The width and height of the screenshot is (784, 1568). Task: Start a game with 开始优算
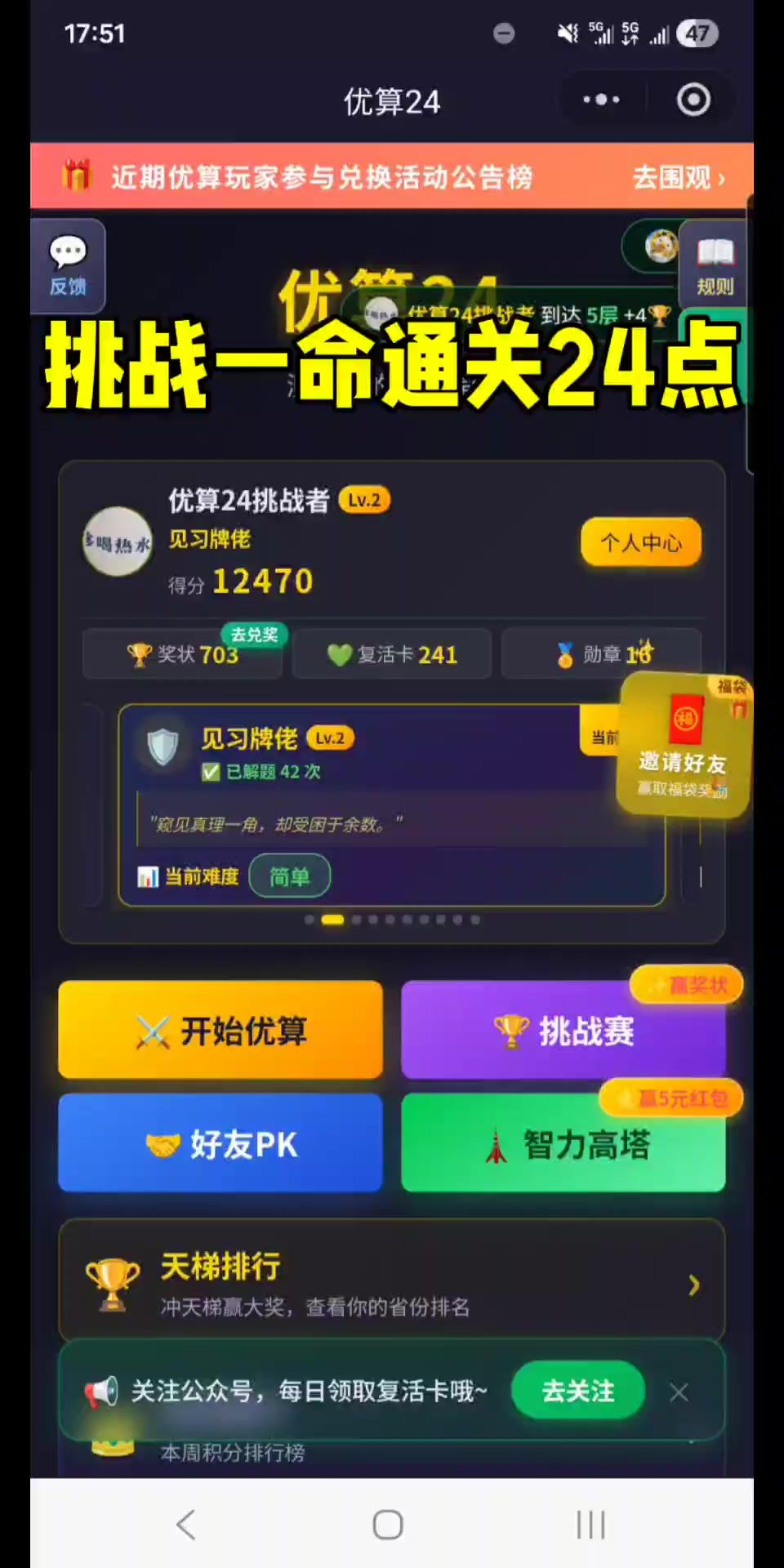(220, 1031)
